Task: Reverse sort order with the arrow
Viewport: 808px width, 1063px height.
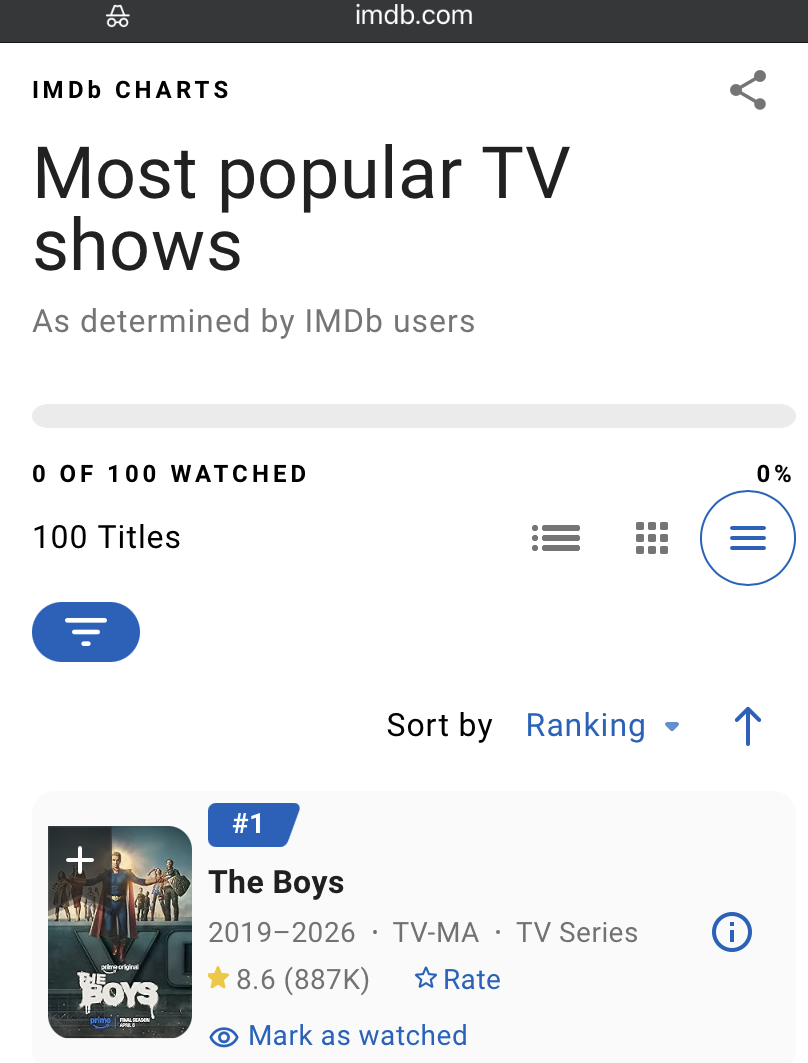Action: click(748, 726)
